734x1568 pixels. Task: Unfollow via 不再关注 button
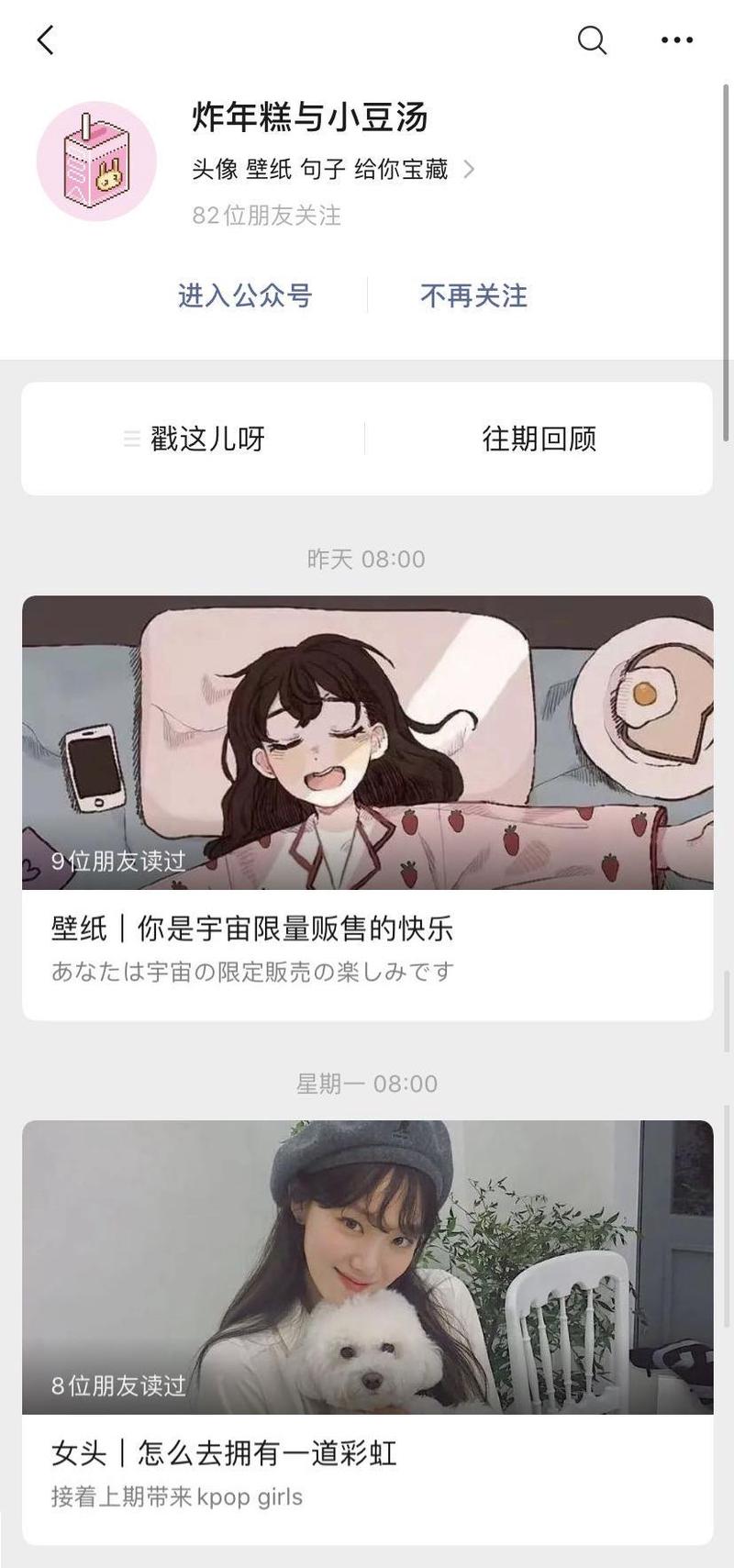pos(473,295)
